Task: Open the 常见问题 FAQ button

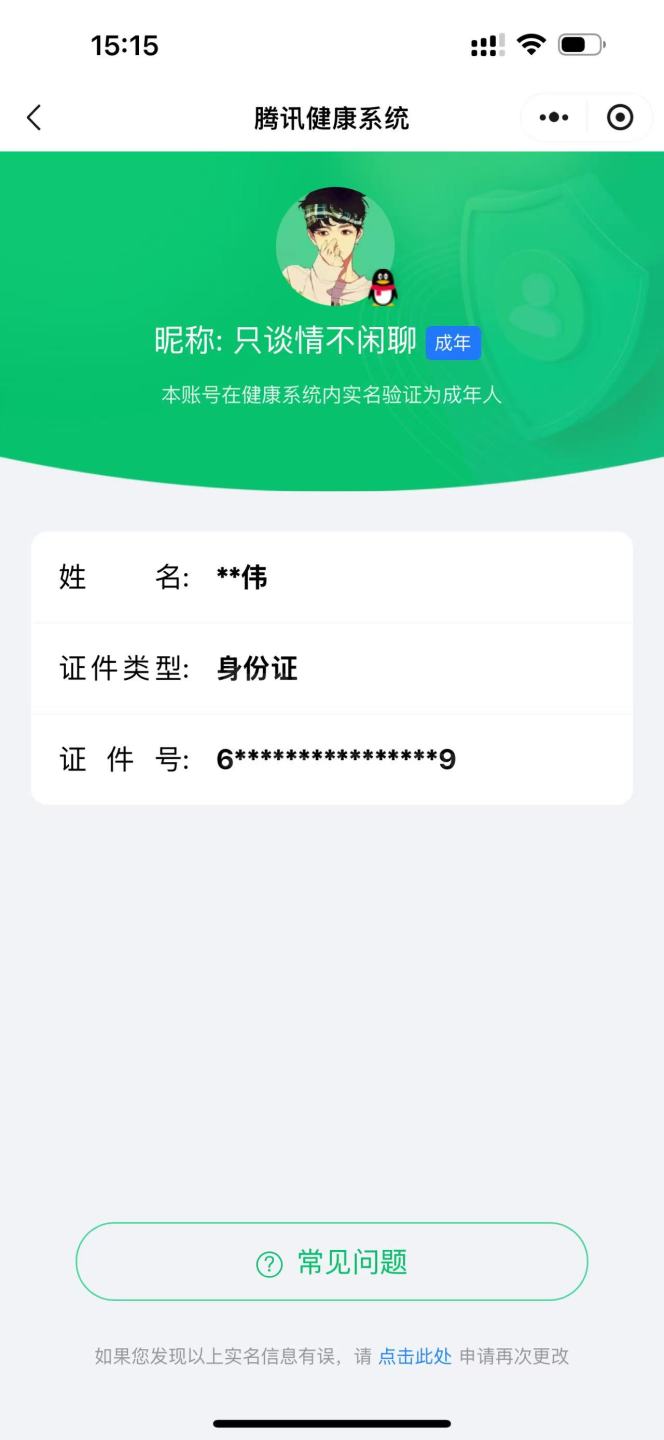Action: click(x=332, y=1262)
